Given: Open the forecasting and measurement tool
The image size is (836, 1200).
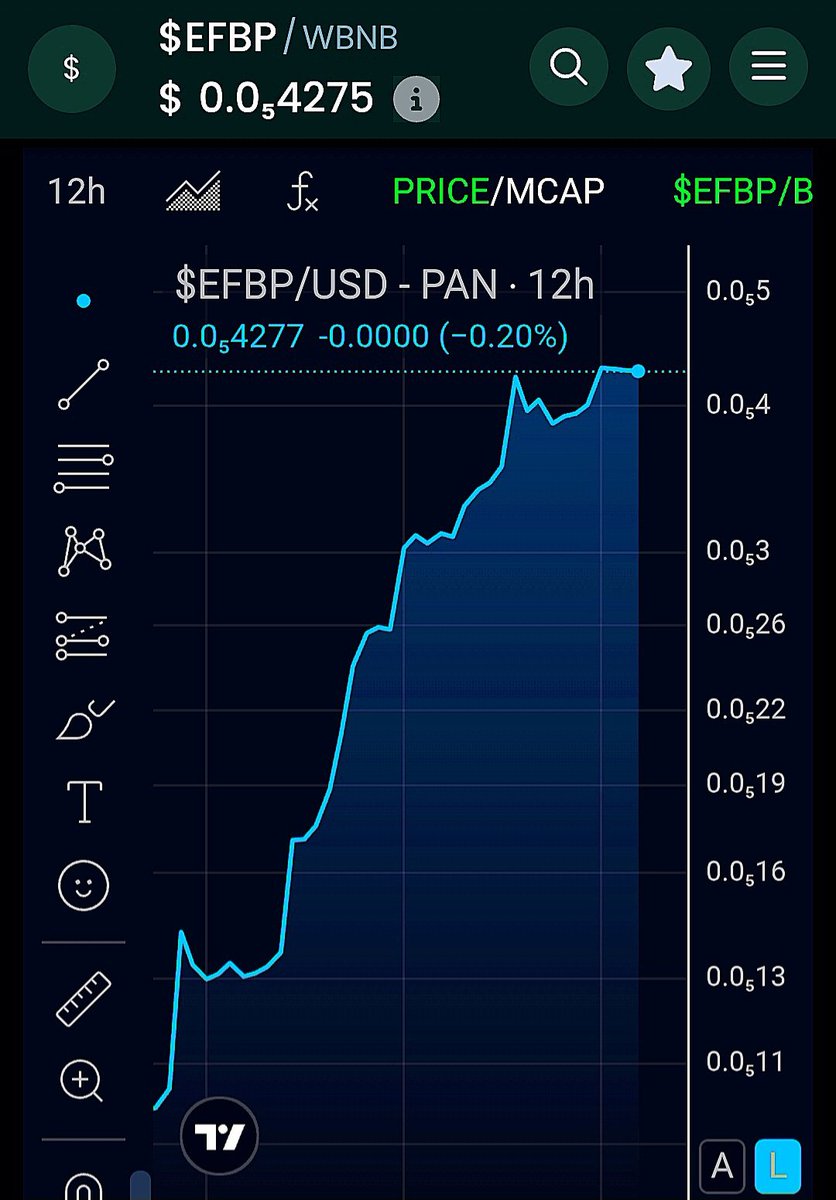Looking at the screenshot, I should pos(84,636).
